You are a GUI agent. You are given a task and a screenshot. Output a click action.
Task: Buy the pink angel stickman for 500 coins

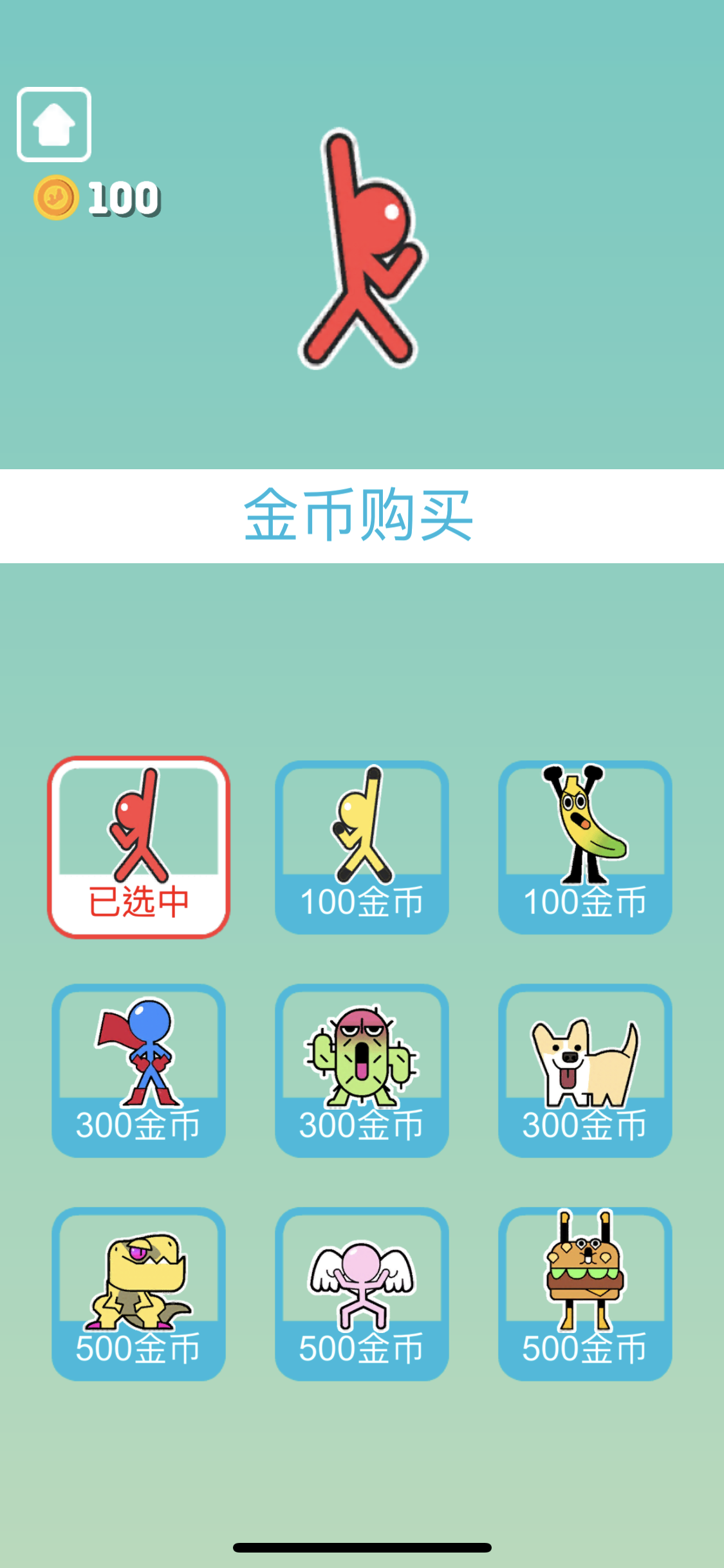click(361, 1294)
